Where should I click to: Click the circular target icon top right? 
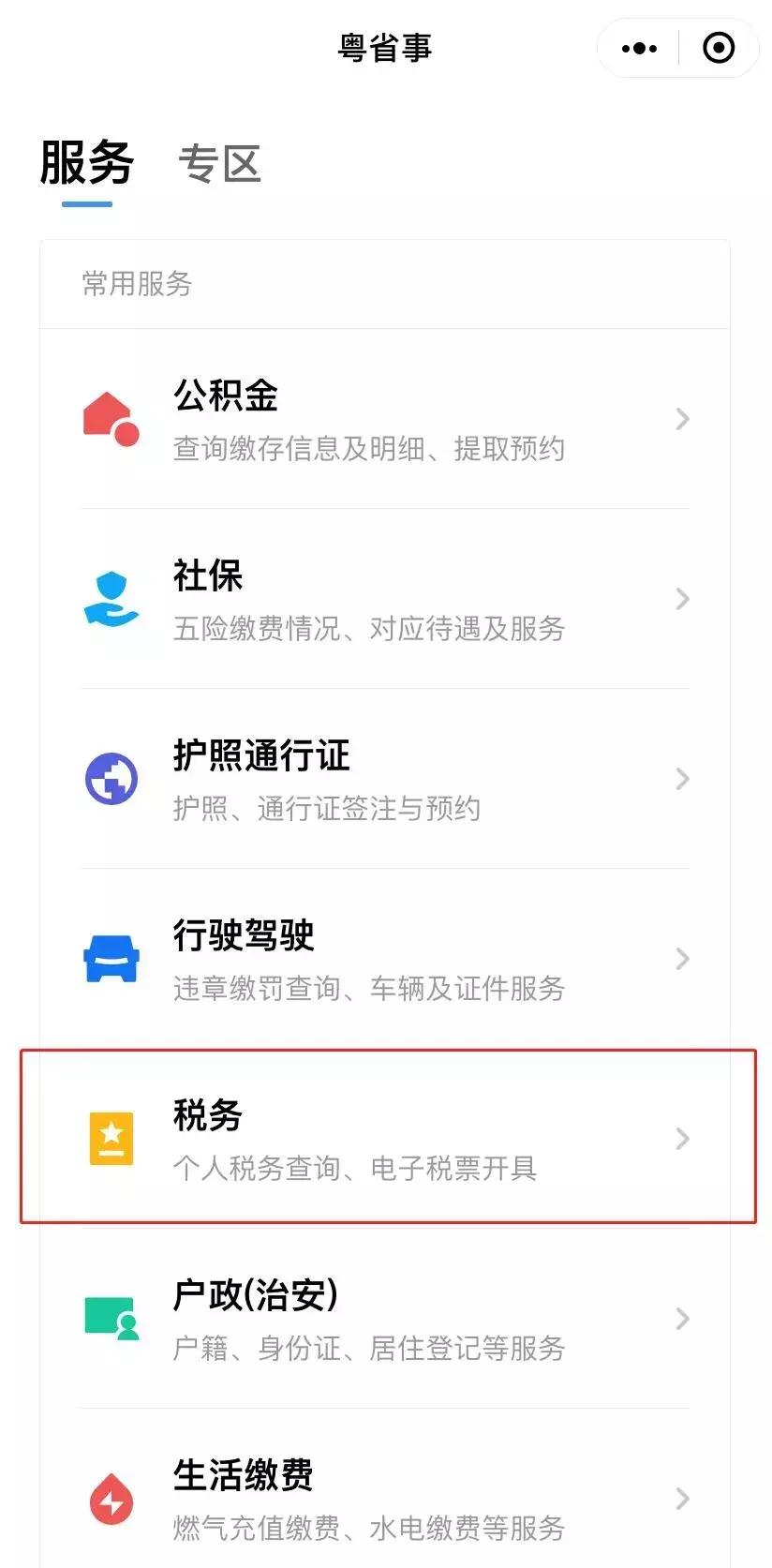pos(718,47)
